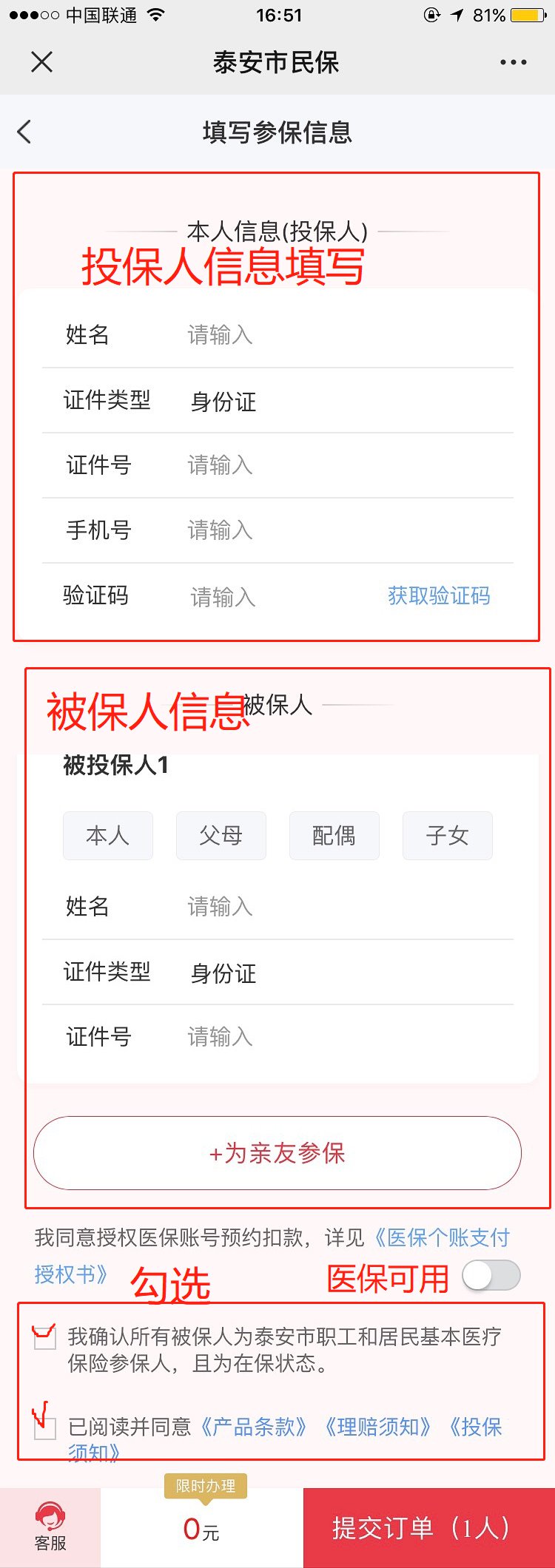Open the three-dot overflow menu
The width and height of the screenshot is (555, 1568).
(513, 63)
